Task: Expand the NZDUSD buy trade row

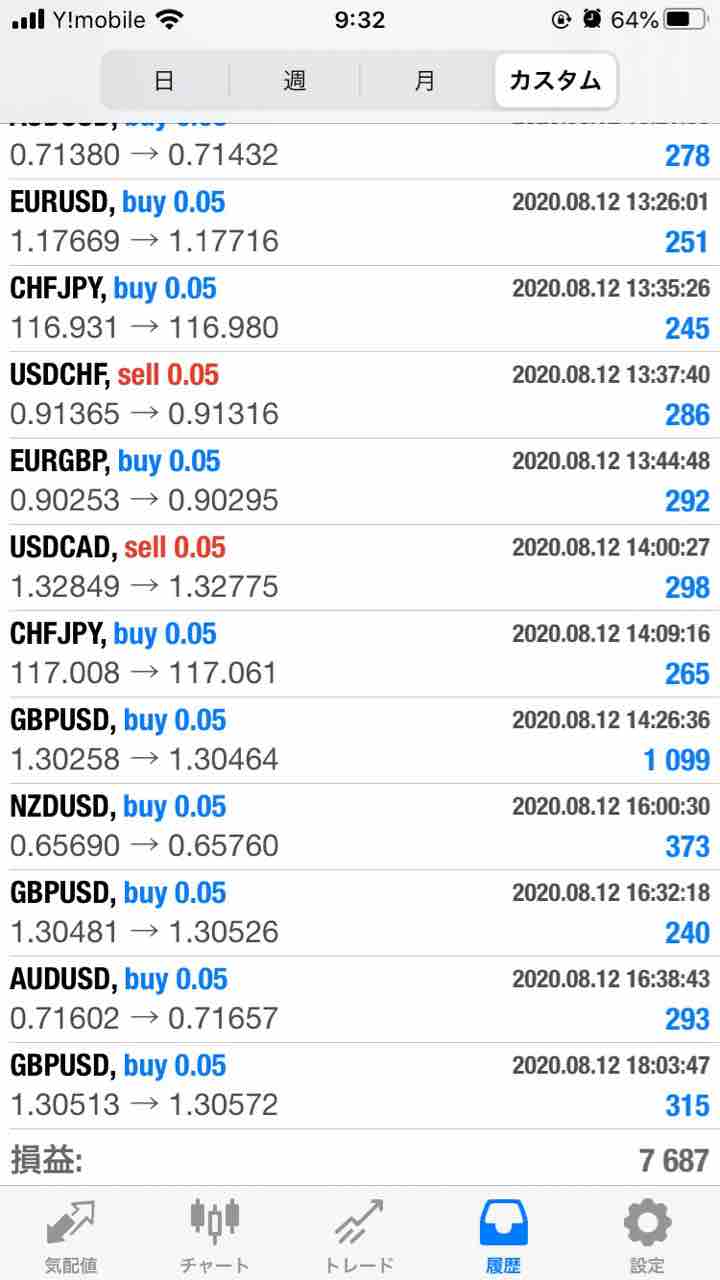Action: point(360,826)
